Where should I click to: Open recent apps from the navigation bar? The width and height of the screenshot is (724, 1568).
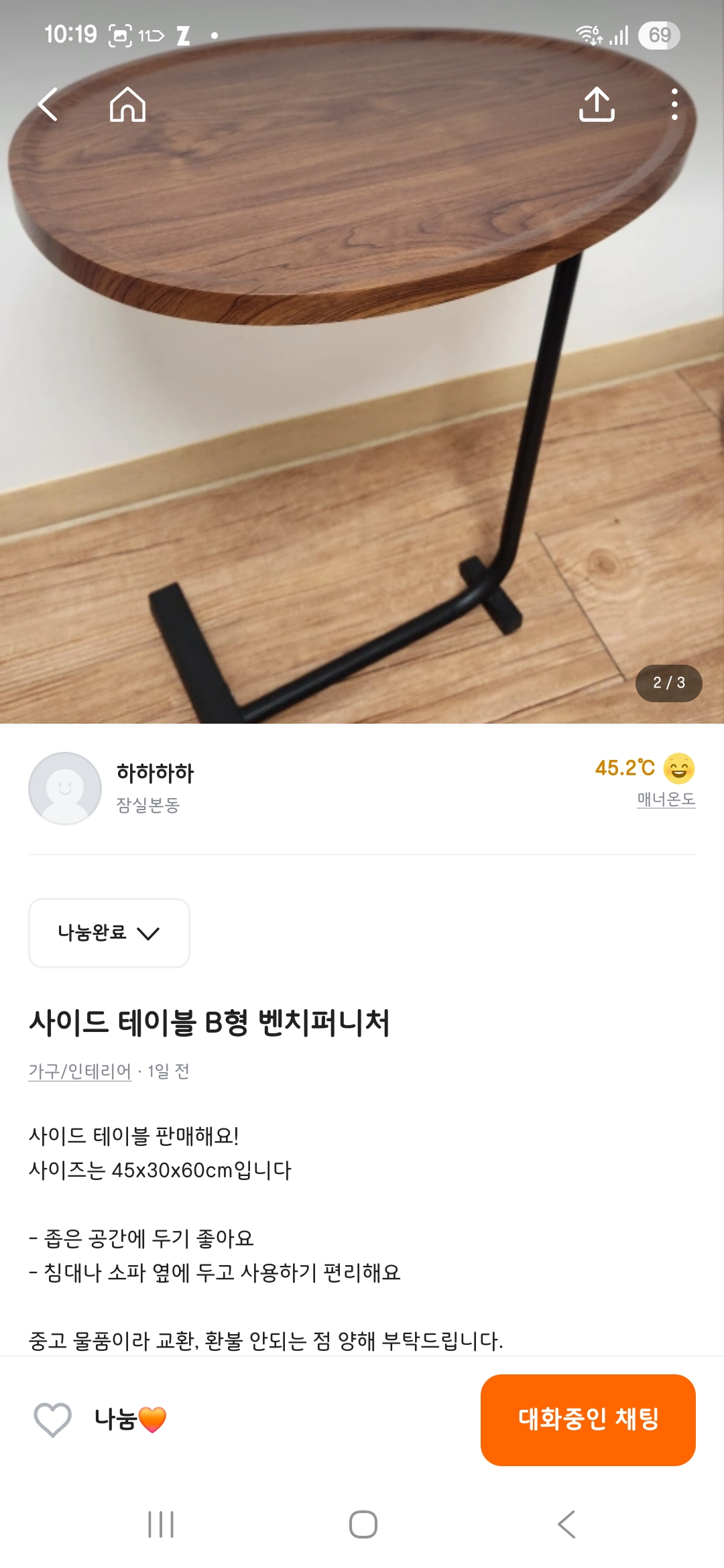coord(161,1524)
